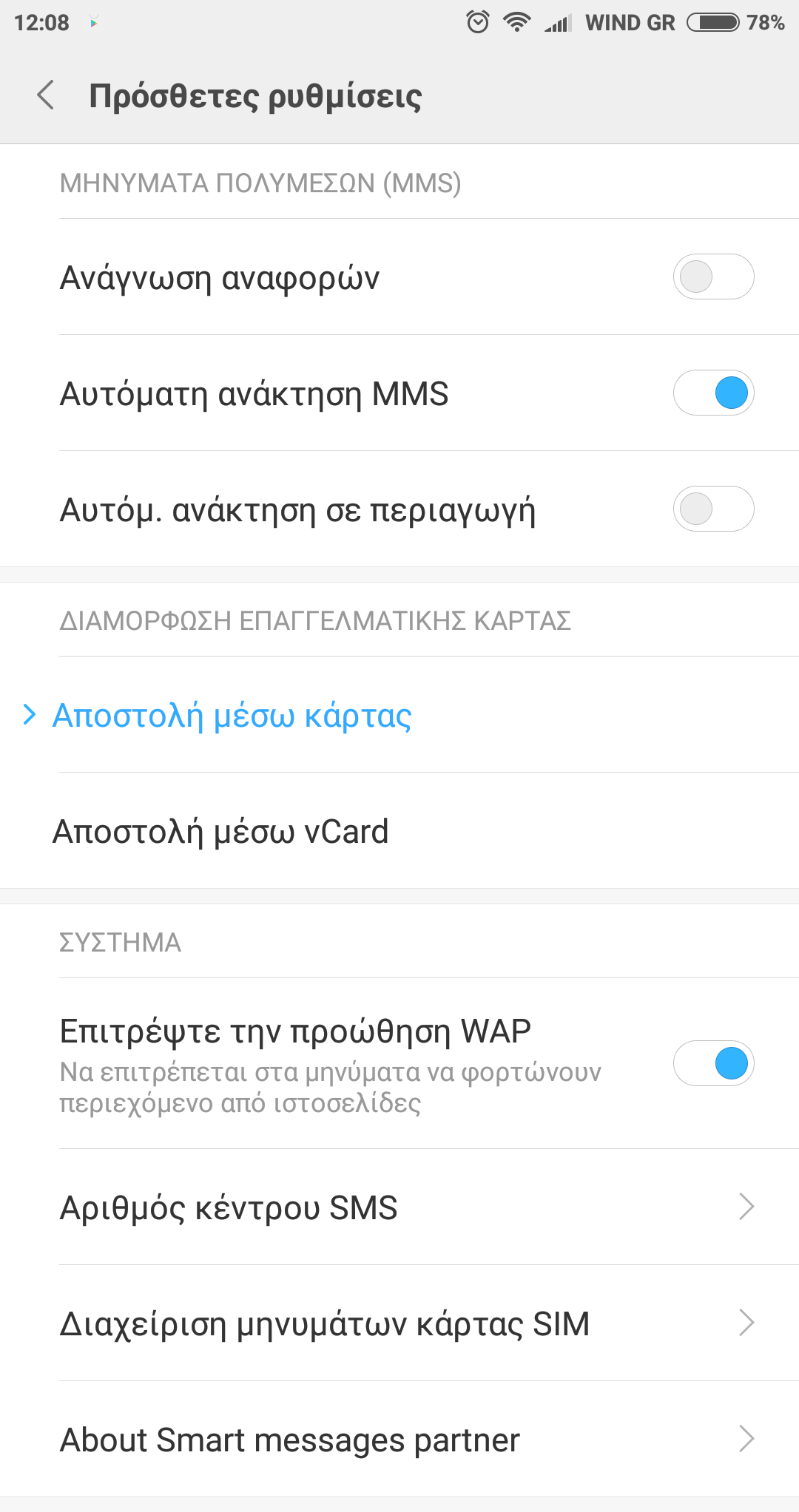Enable Ανάγνωση αναφορών switch

(x=713, y=277)
